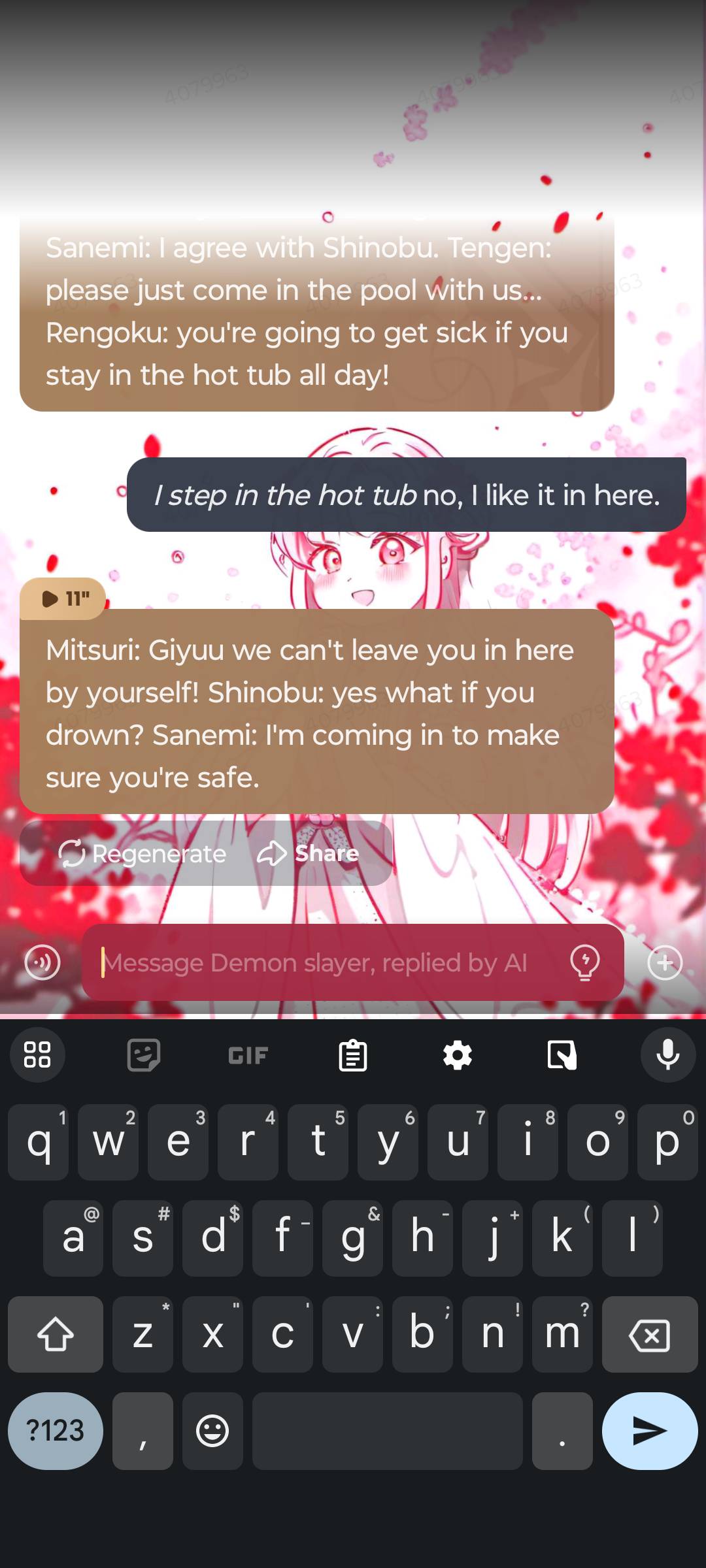This screenshot has width=706, height=1568.
Task: Focus the Message Demon slayer text field
Action: click(x=327, y=962)
